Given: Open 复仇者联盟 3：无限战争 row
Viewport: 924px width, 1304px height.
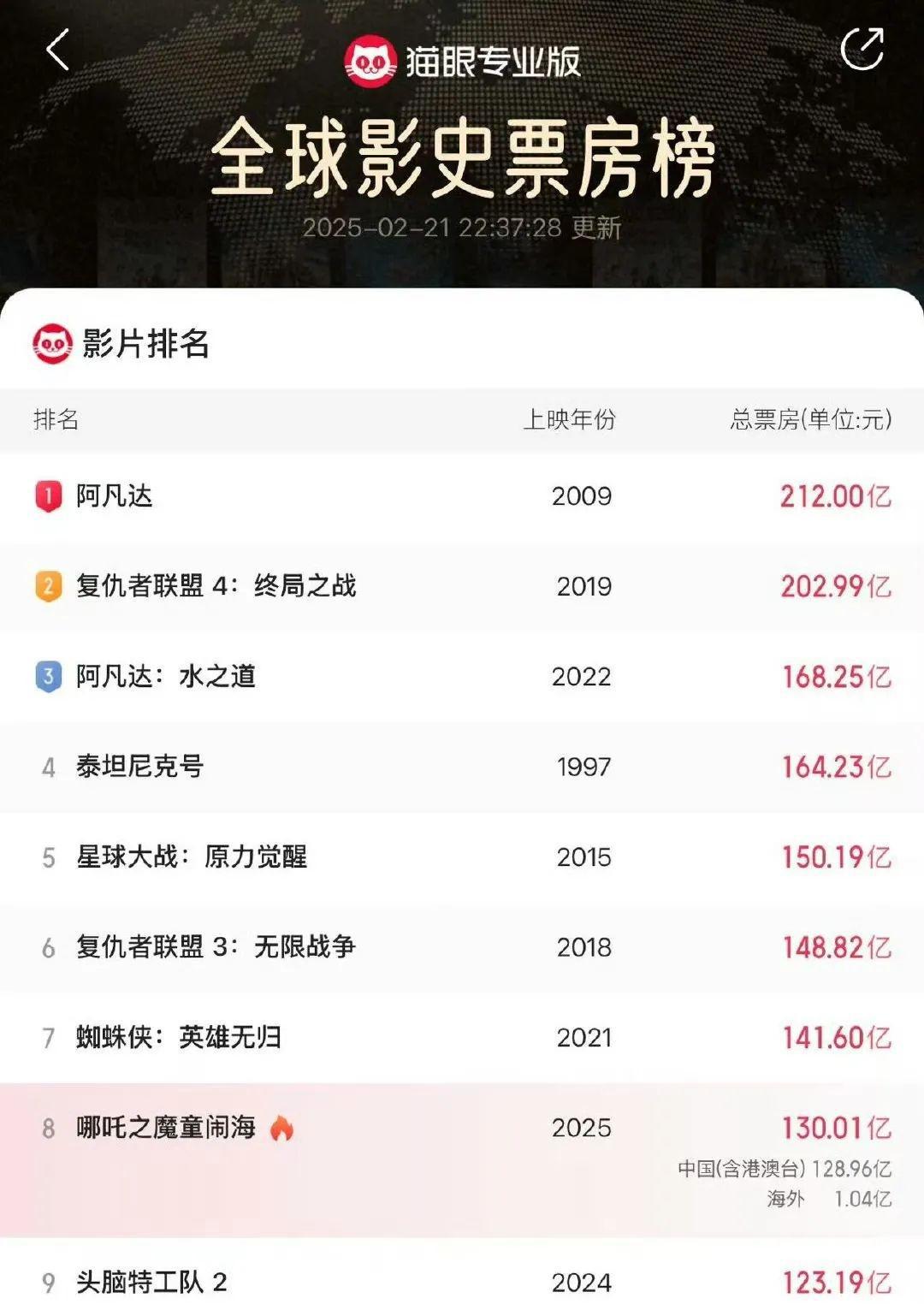Looking at the screenshot, I should [x=462, y=948].
